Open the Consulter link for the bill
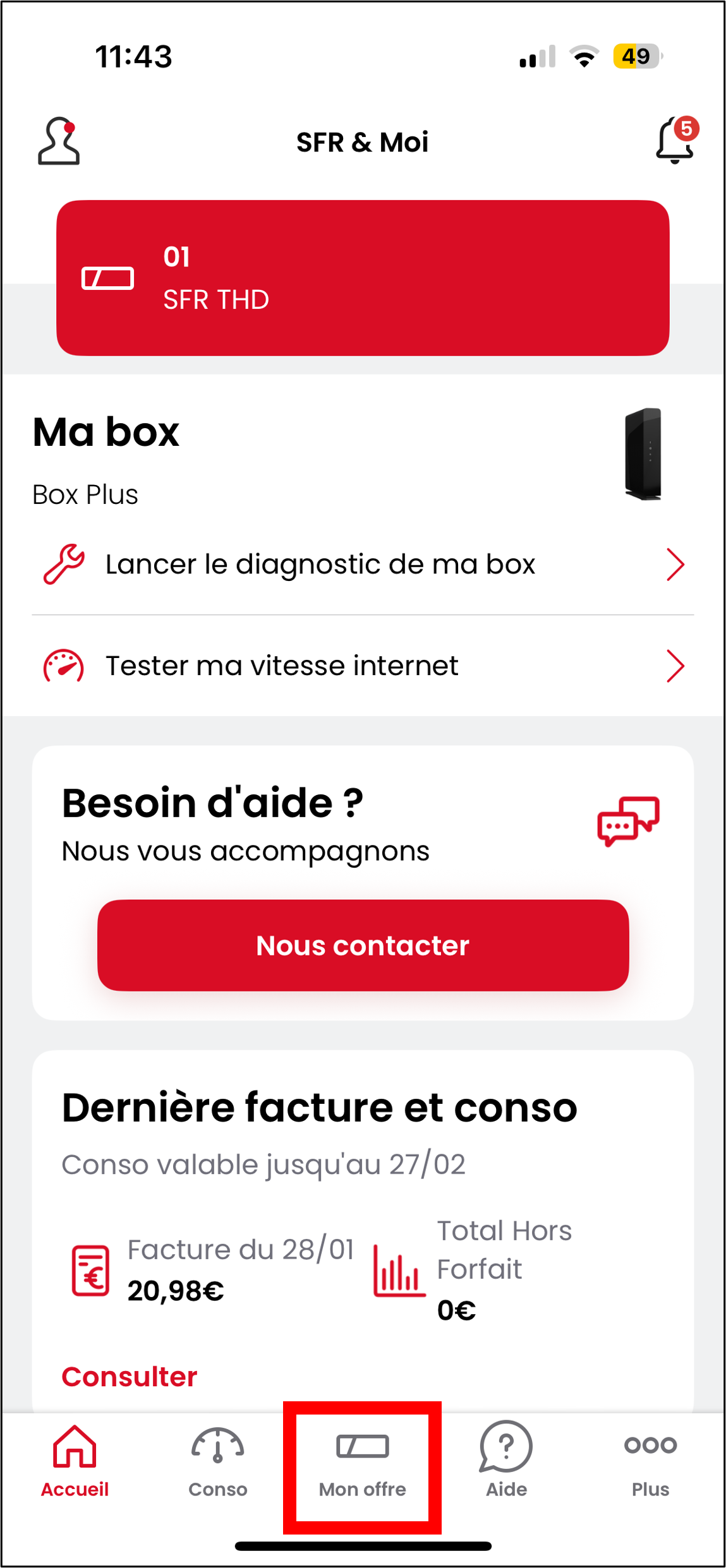 click(130, 1376)
